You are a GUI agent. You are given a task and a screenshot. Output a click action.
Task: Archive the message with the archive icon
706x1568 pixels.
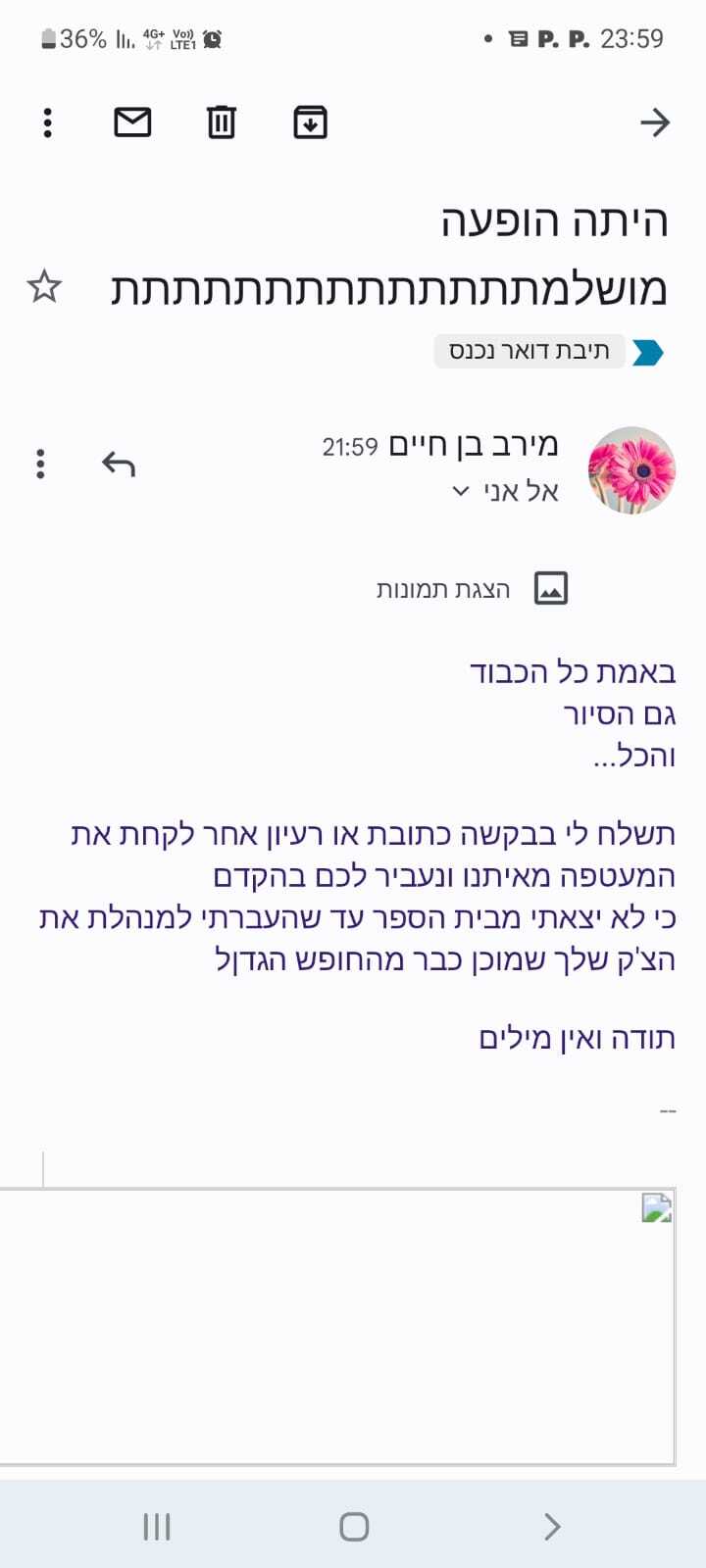[x=310, y=122]
